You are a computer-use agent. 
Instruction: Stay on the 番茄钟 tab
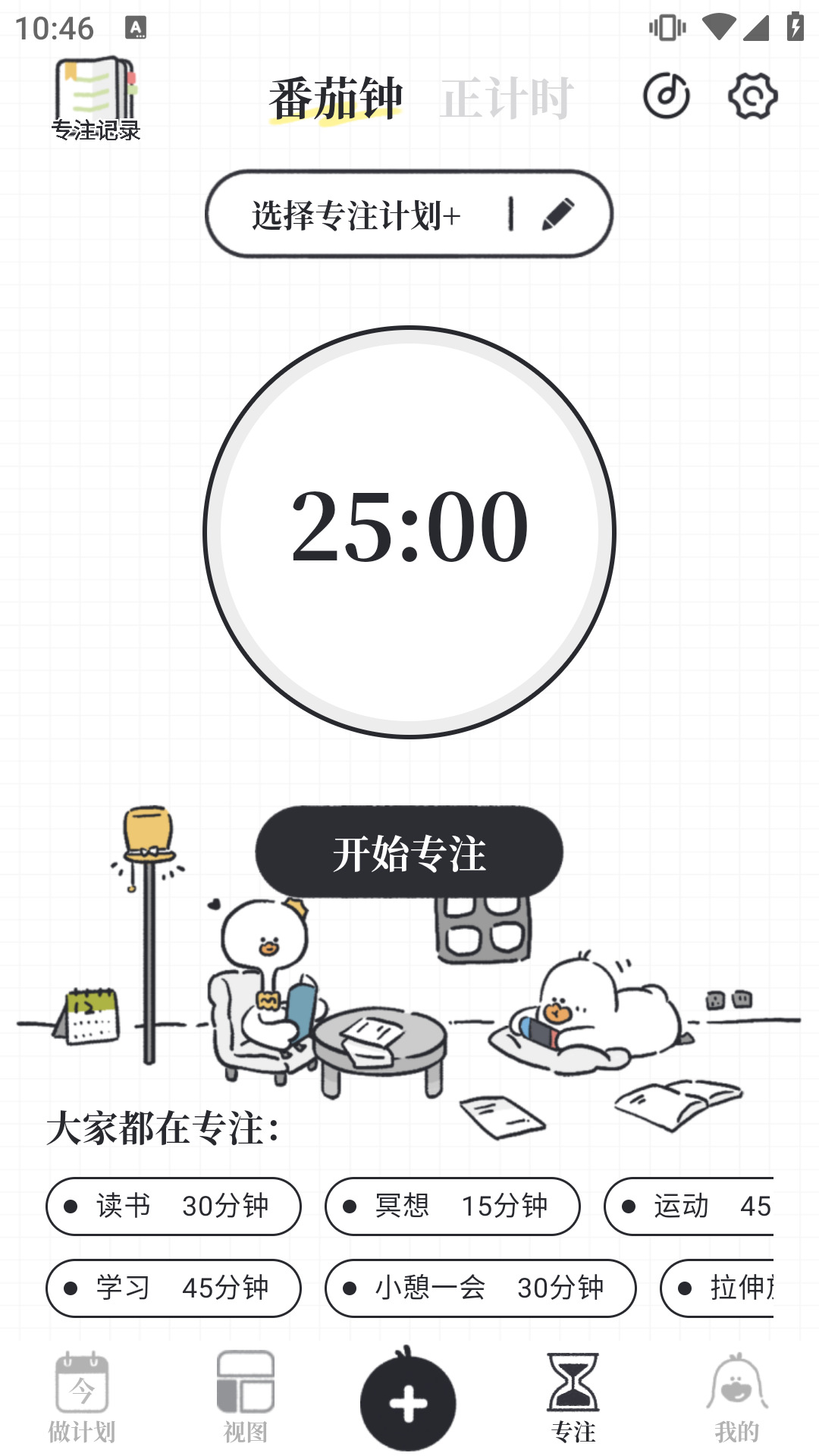click(x=335, y=96)
